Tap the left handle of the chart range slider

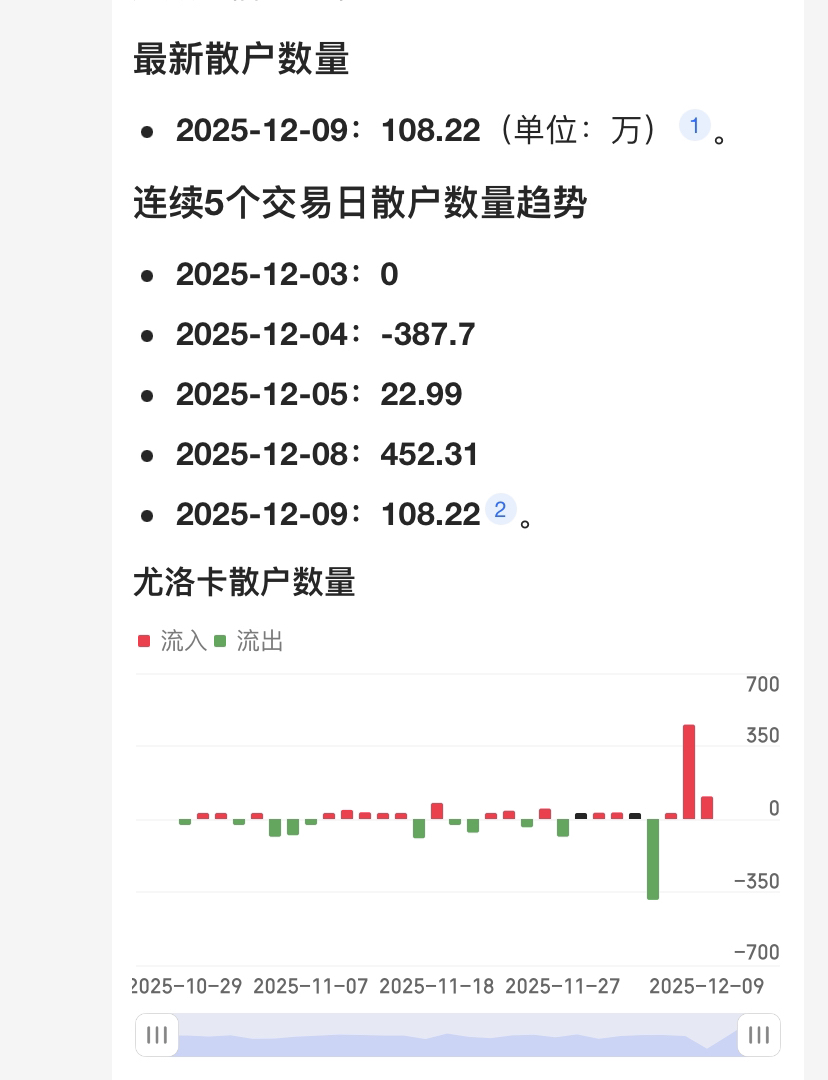tap(157, 1035)
